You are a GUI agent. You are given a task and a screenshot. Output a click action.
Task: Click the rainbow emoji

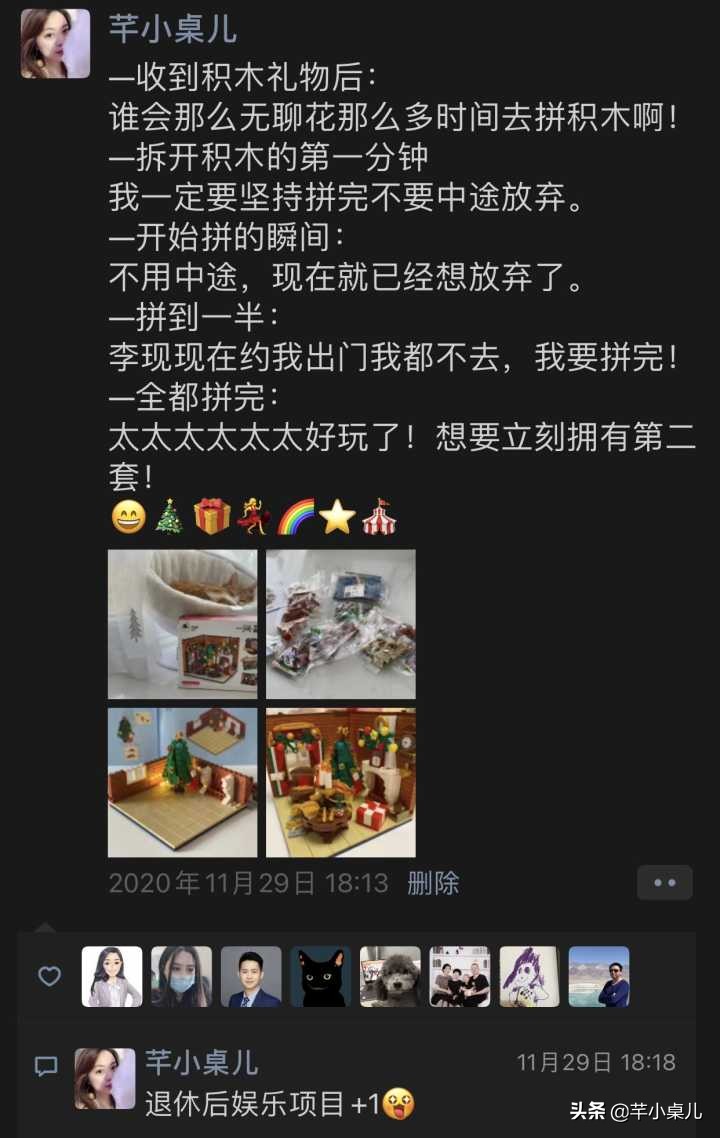(294, 516)
